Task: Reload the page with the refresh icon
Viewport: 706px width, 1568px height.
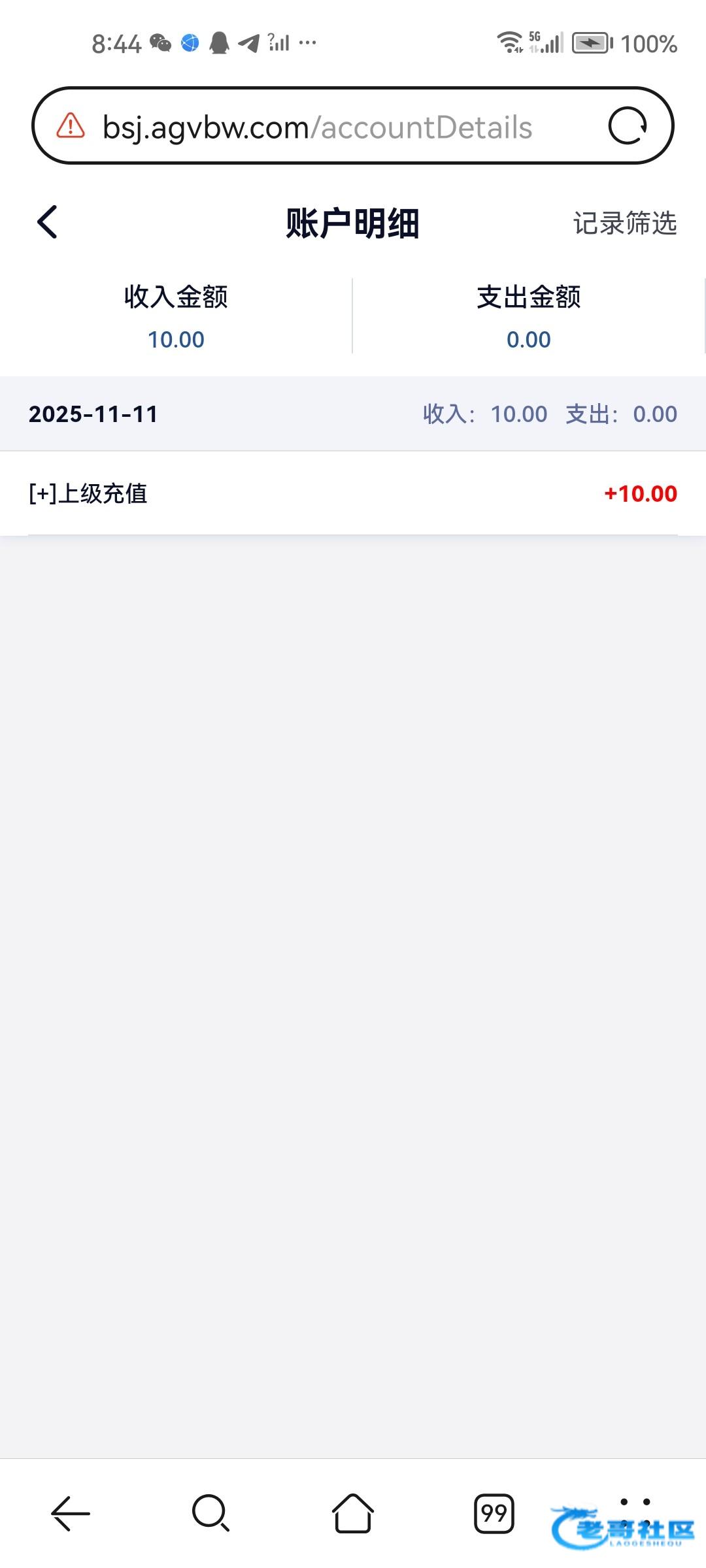Action: coord(628,126)
